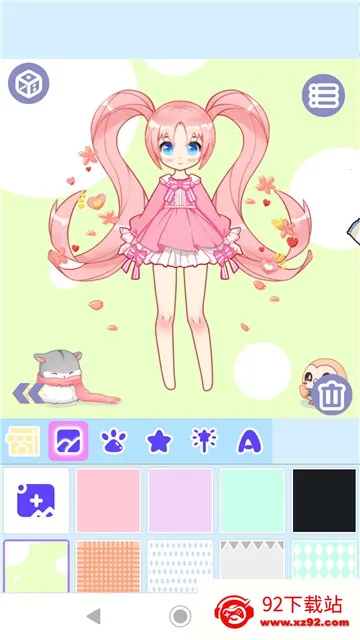Select the pink background color
The width and height of the screenshot is (360, 640).
pyautogui.click(x=108, y=500)
